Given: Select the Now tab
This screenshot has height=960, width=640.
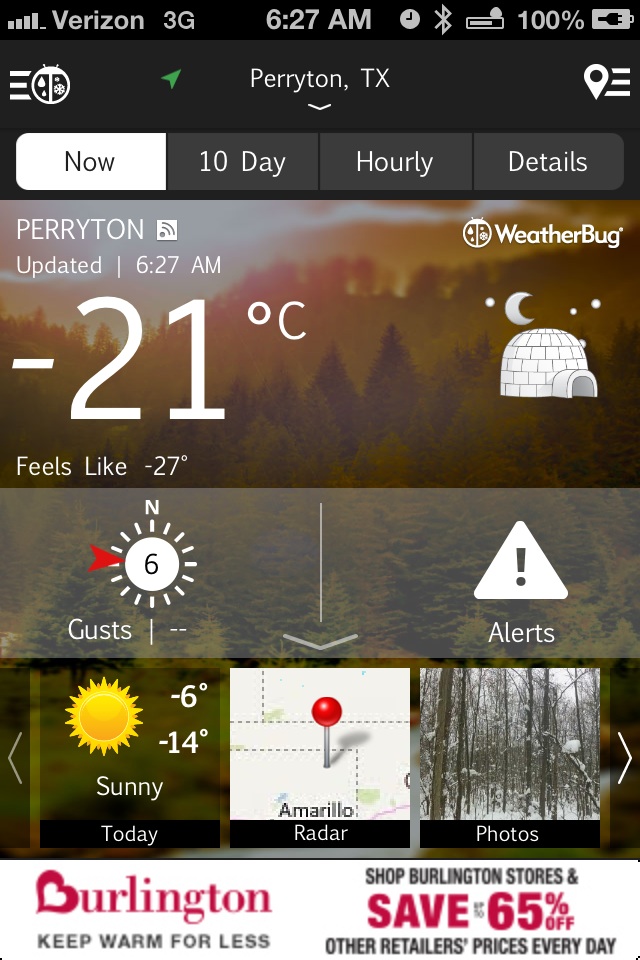Looking at the screenshot, I should (x=90, y=162).
